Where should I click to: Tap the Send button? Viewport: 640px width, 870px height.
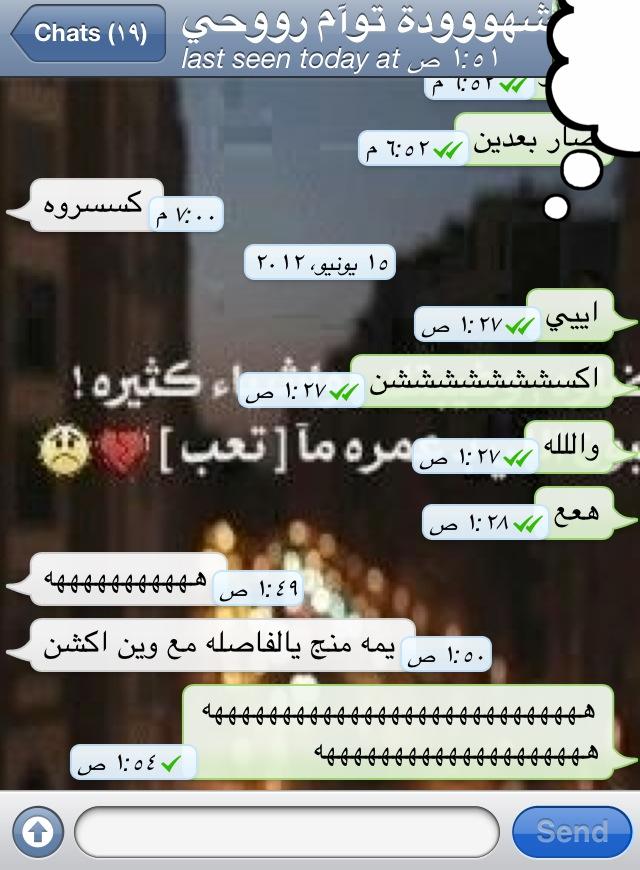[571, 831]
